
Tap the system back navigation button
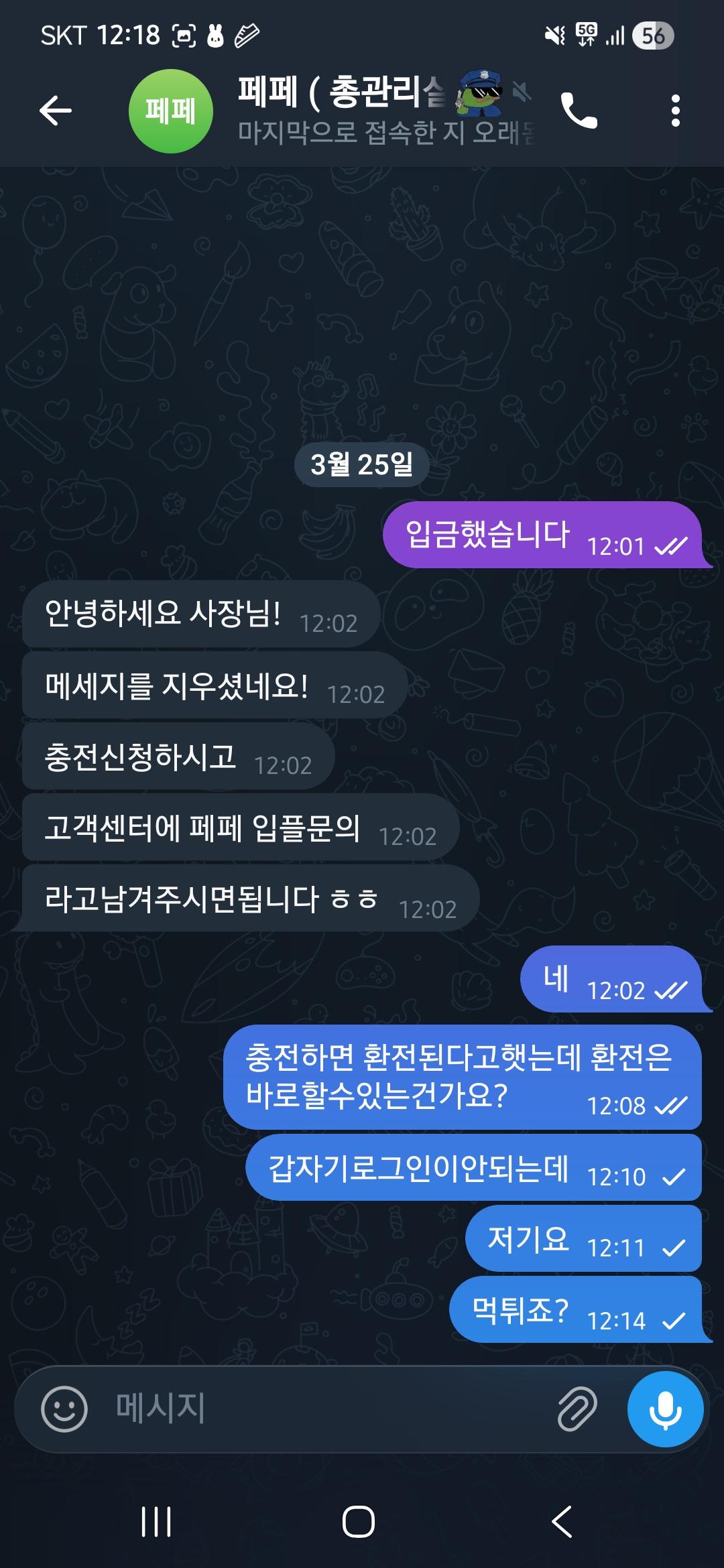[x=562, y=1521]
